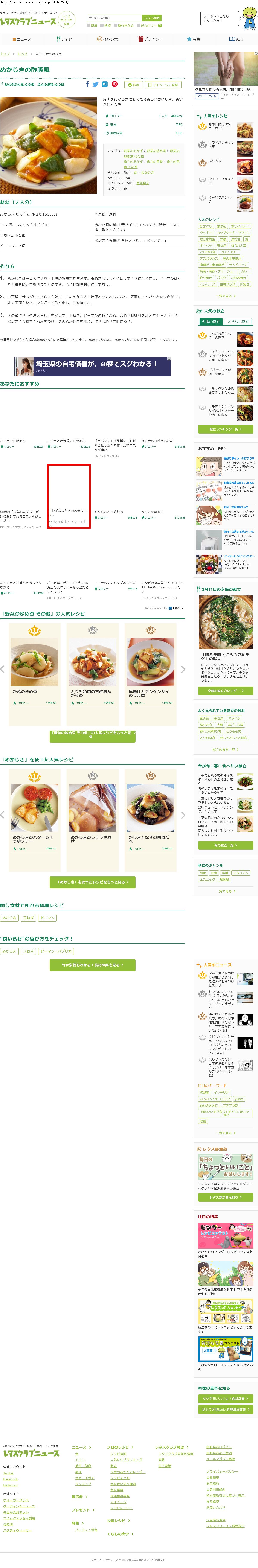Open the 雑誌 tab
This screenshot has height=1568, width=258.
(x=236, y=39)
